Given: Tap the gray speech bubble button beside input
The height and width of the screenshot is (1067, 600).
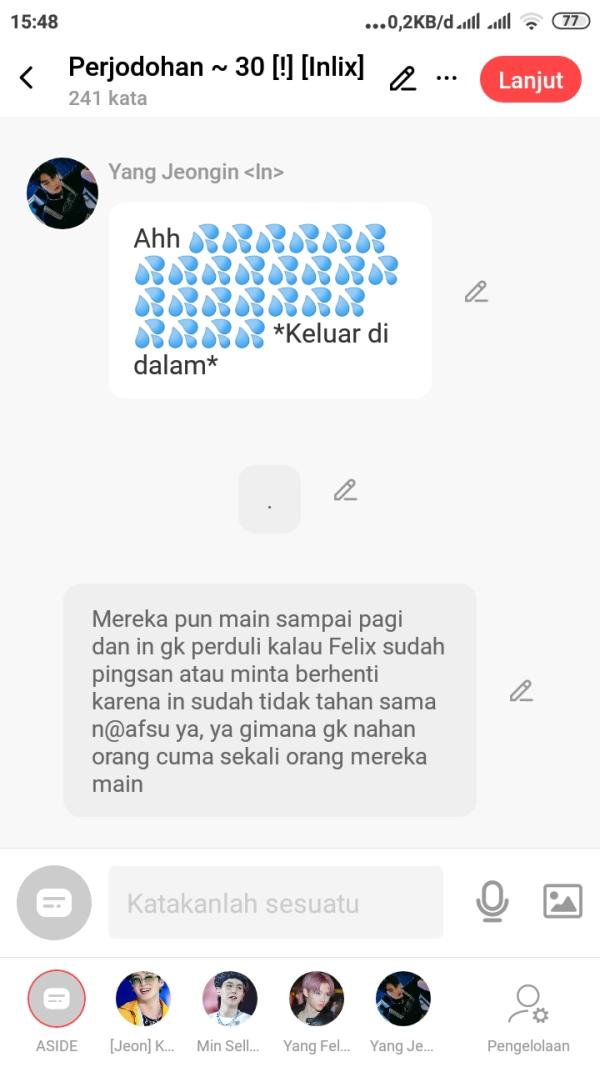Looking at the screenshot, I should [54, 903].
